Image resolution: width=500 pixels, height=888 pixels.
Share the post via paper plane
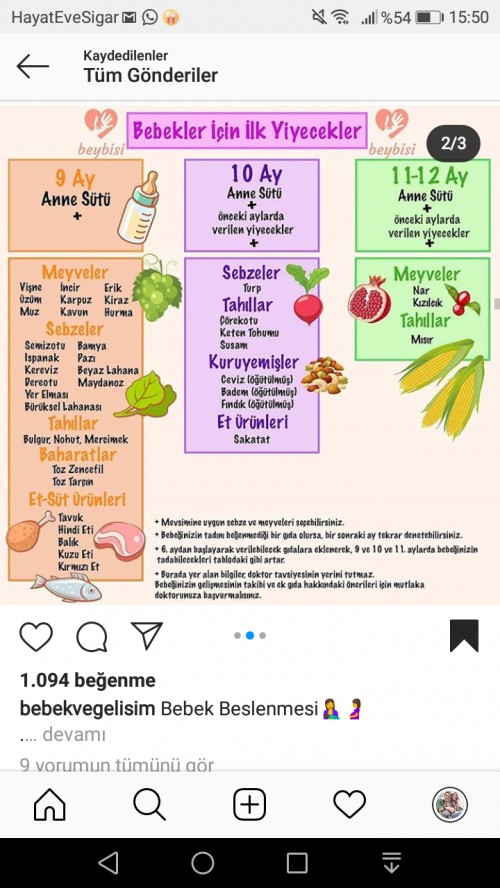click(x=147, y=635)
